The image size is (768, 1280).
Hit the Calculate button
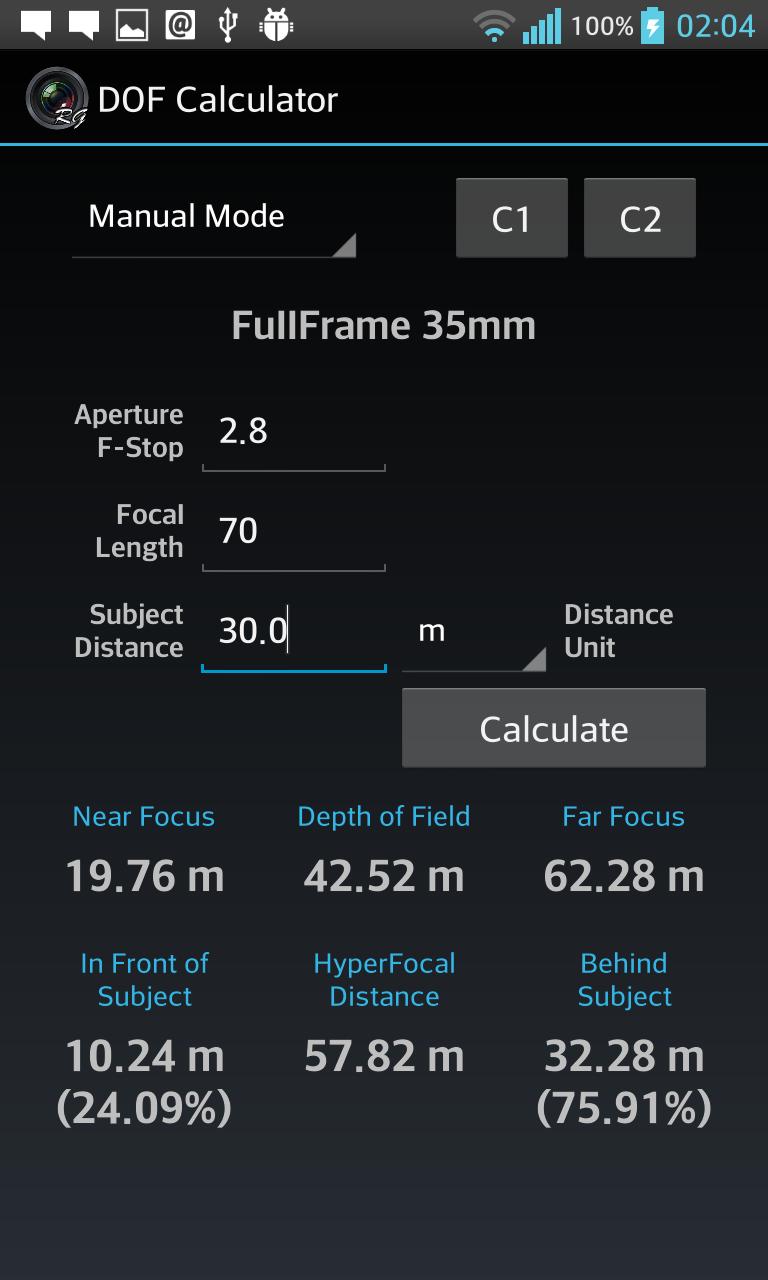click(554, 729)
